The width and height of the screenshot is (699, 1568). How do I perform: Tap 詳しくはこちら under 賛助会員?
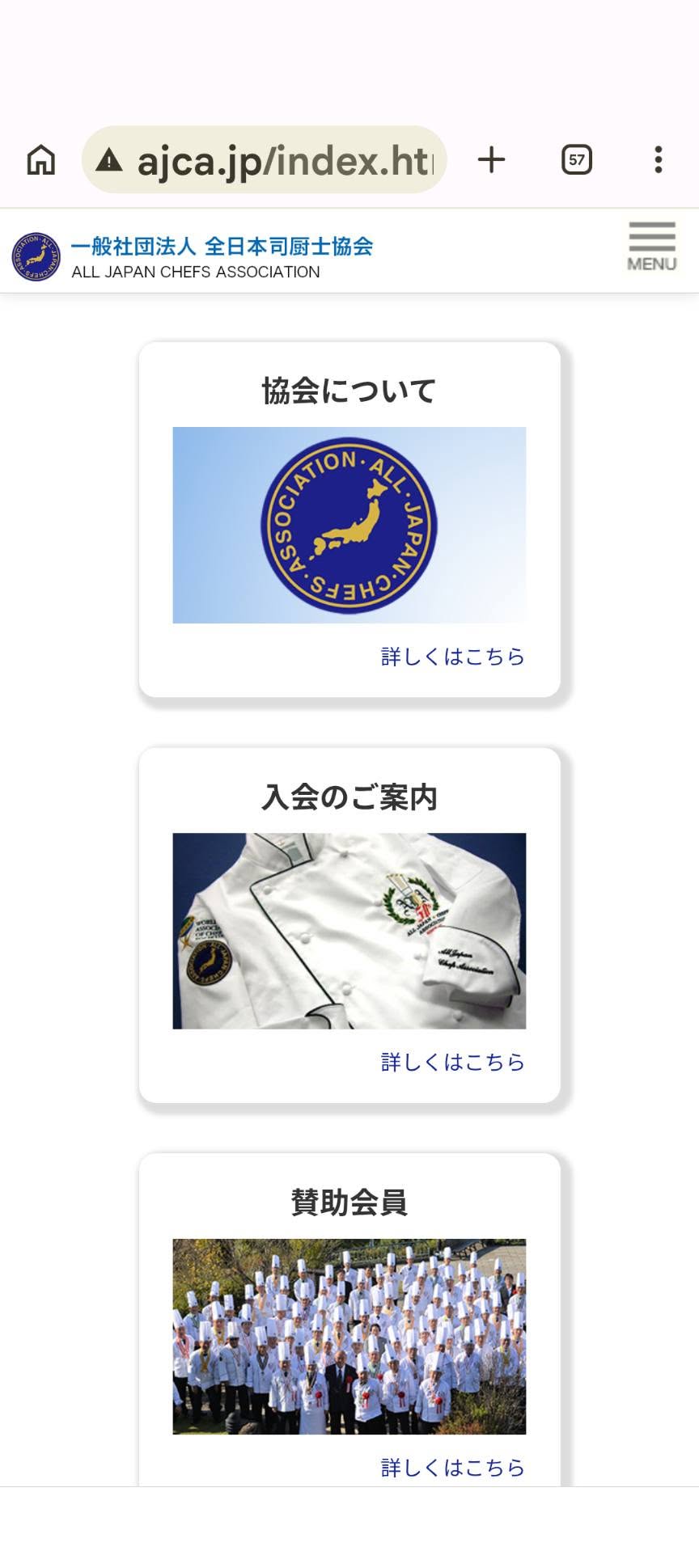pos(453,1468)
